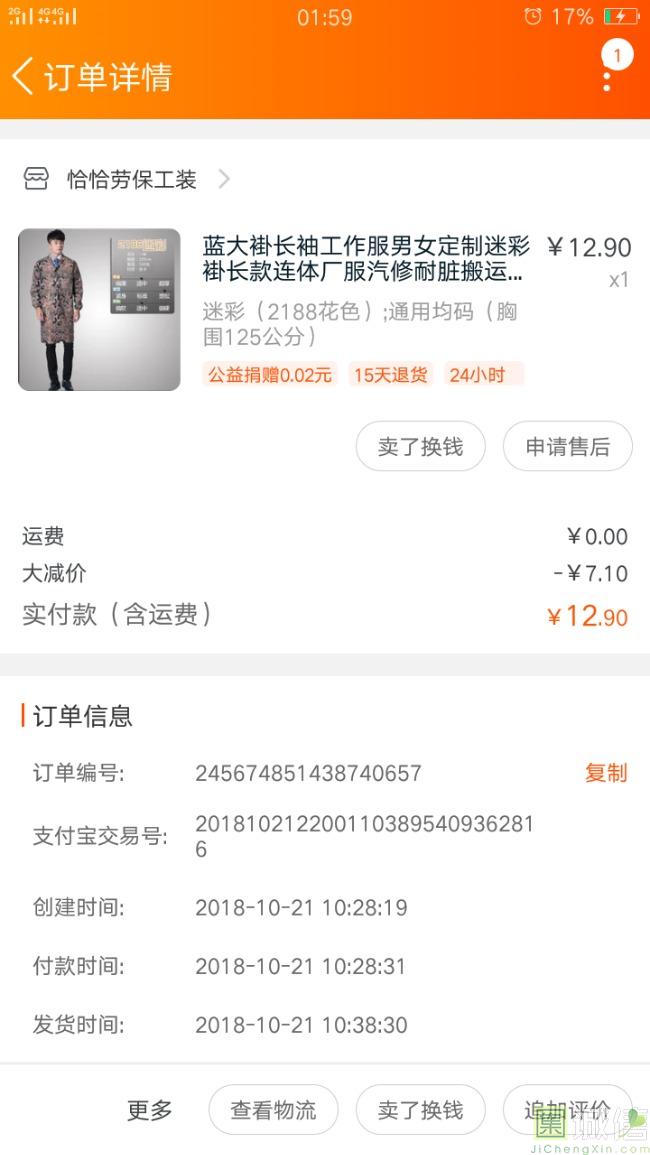Check delivery status via 查看物流
The height and width of the screenshot is (1155, 650).
click(x=273, y=1110)
